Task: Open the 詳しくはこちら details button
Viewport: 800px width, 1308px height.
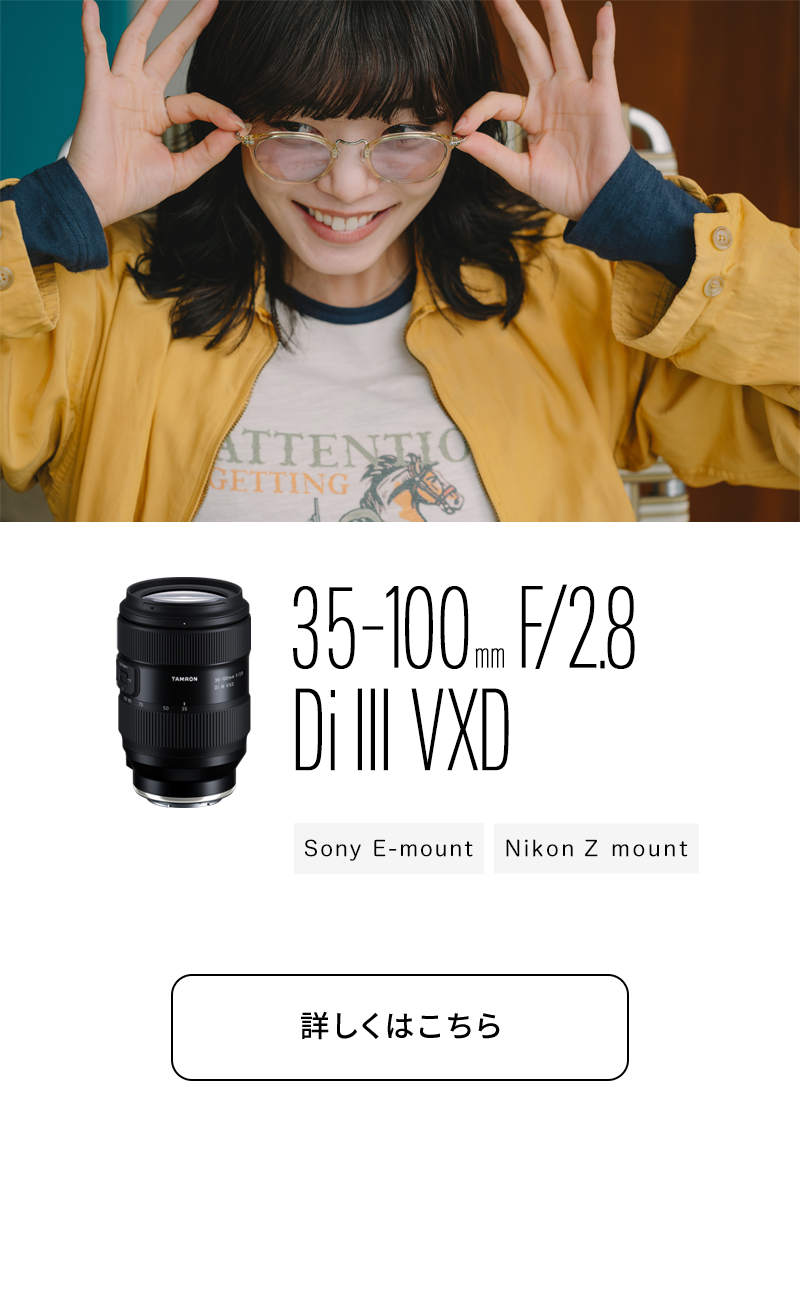Action: click(x=399, y=1025)
